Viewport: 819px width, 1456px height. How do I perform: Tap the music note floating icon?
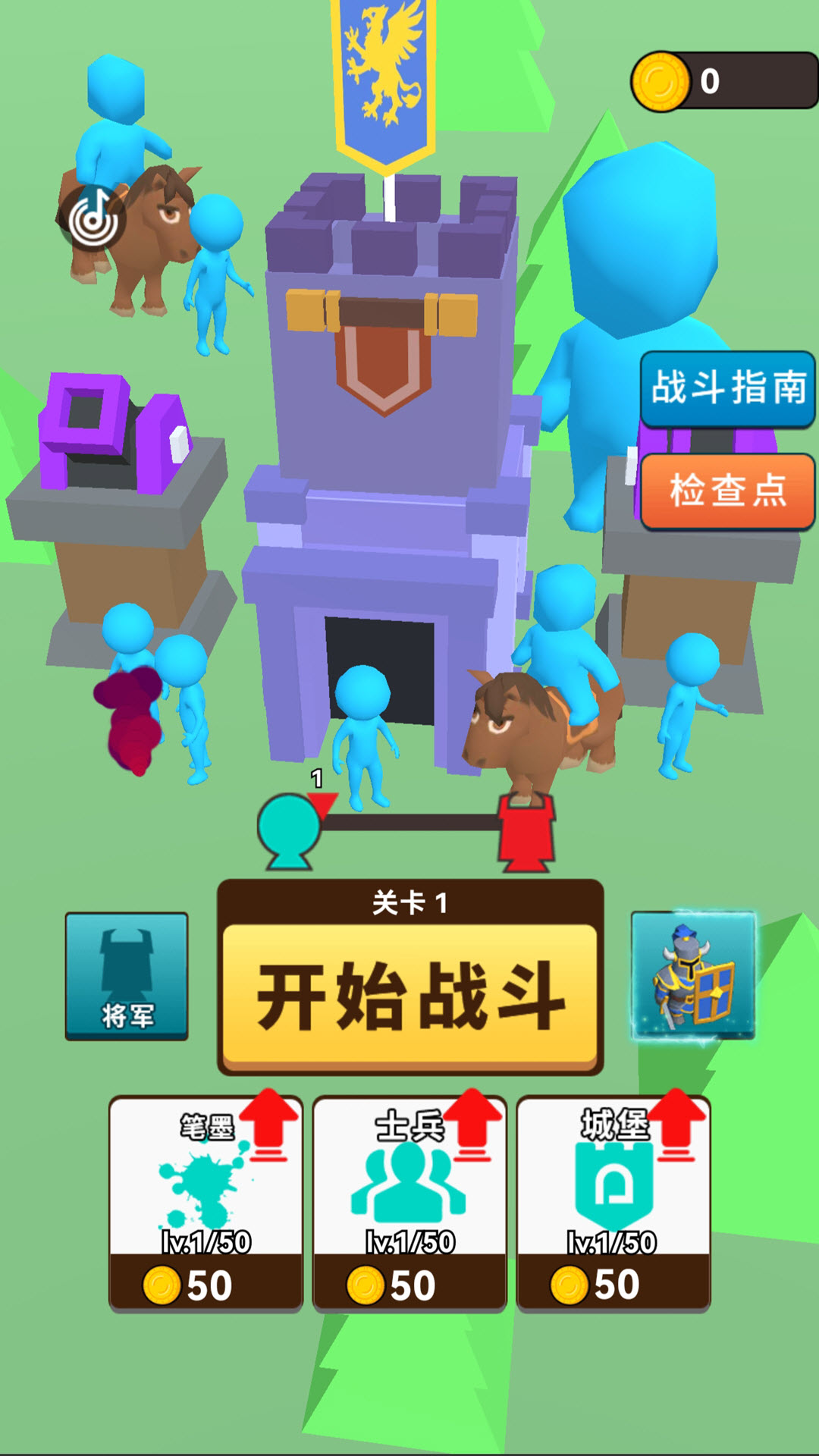point(94,218)
